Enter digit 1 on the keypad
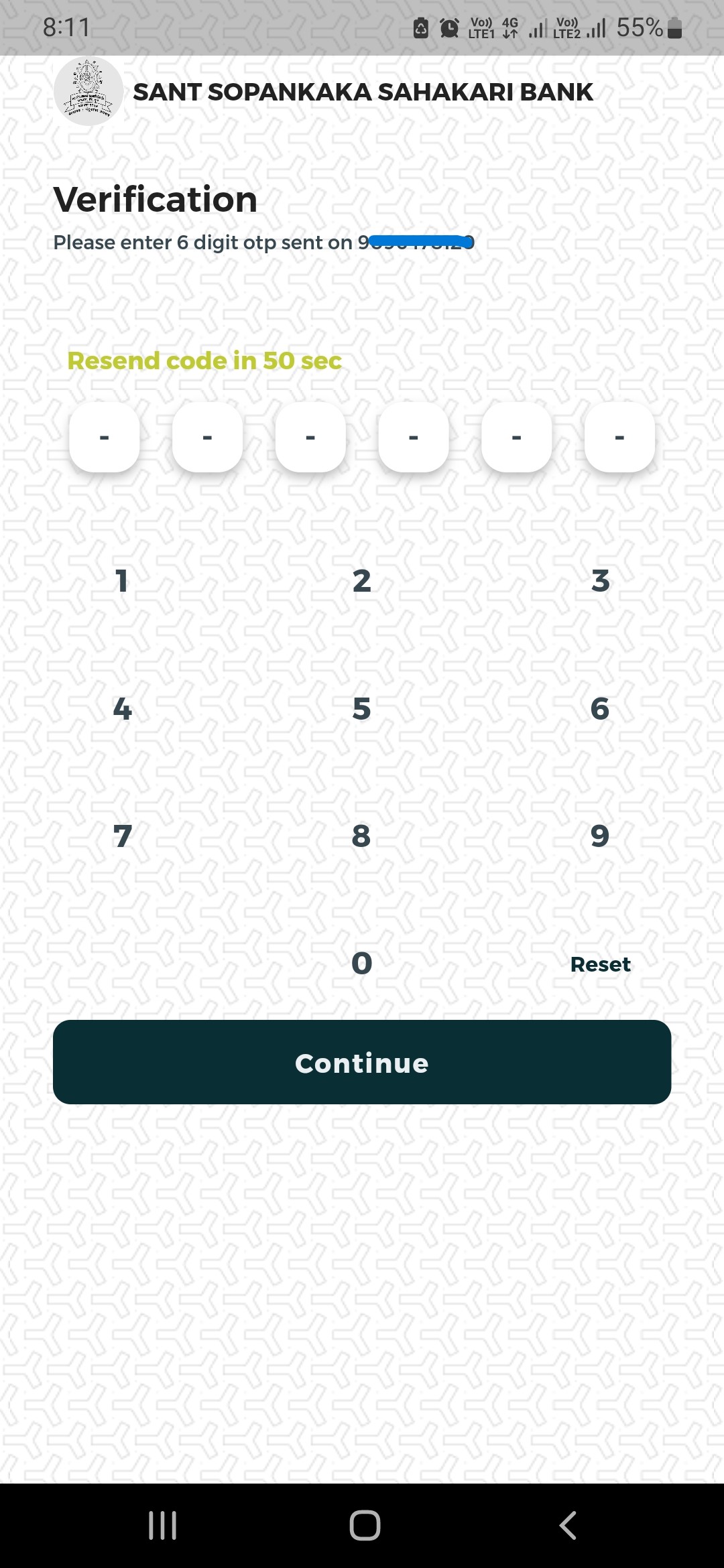This screenshot has height=1568, width=724. click(122, 581)
